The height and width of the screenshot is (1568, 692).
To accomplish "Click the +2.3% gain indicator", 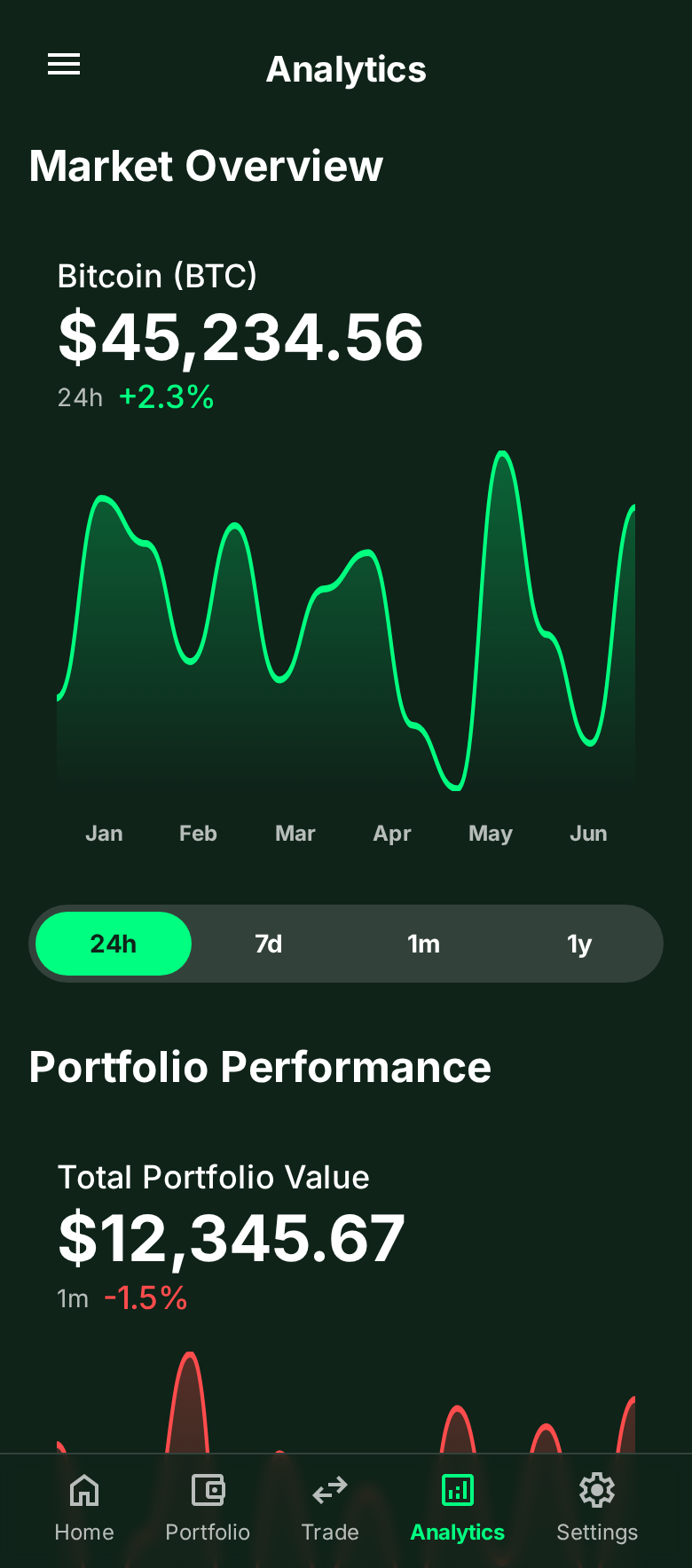I will pos(166,397).
